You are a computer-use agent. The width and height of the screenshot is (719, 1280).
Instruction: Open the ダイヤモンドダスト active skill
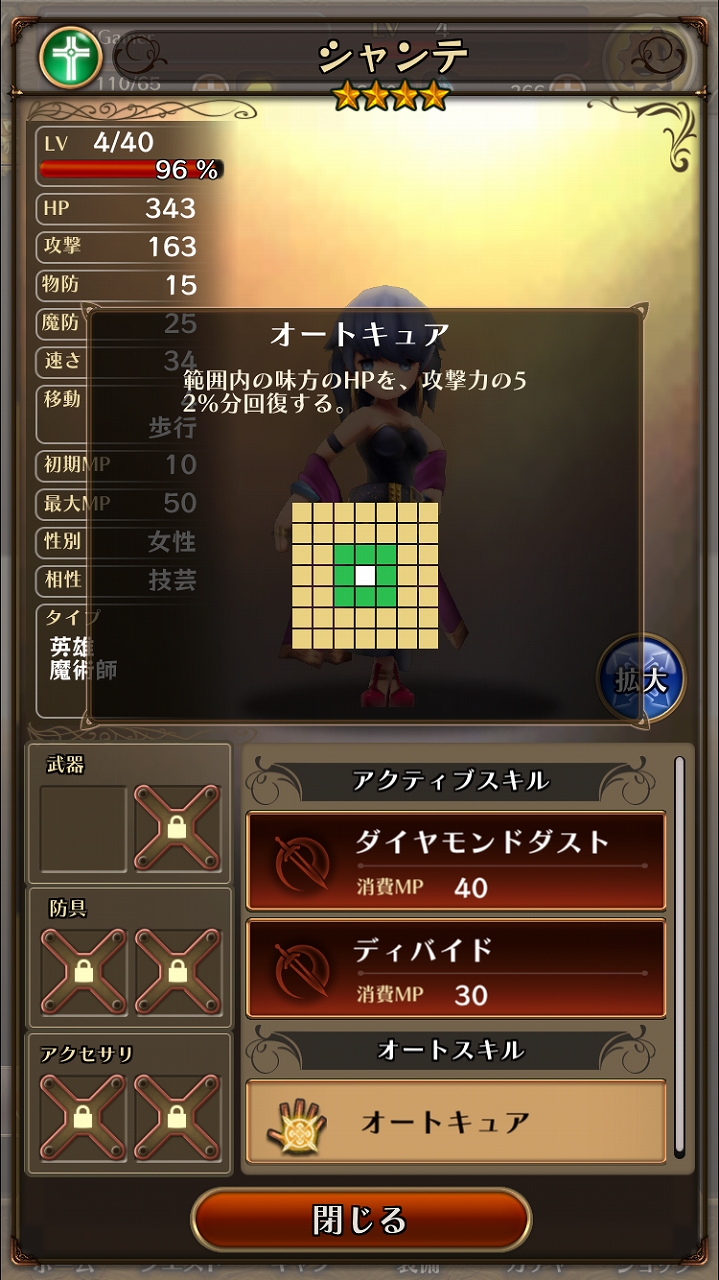click(x=456, y=861)
